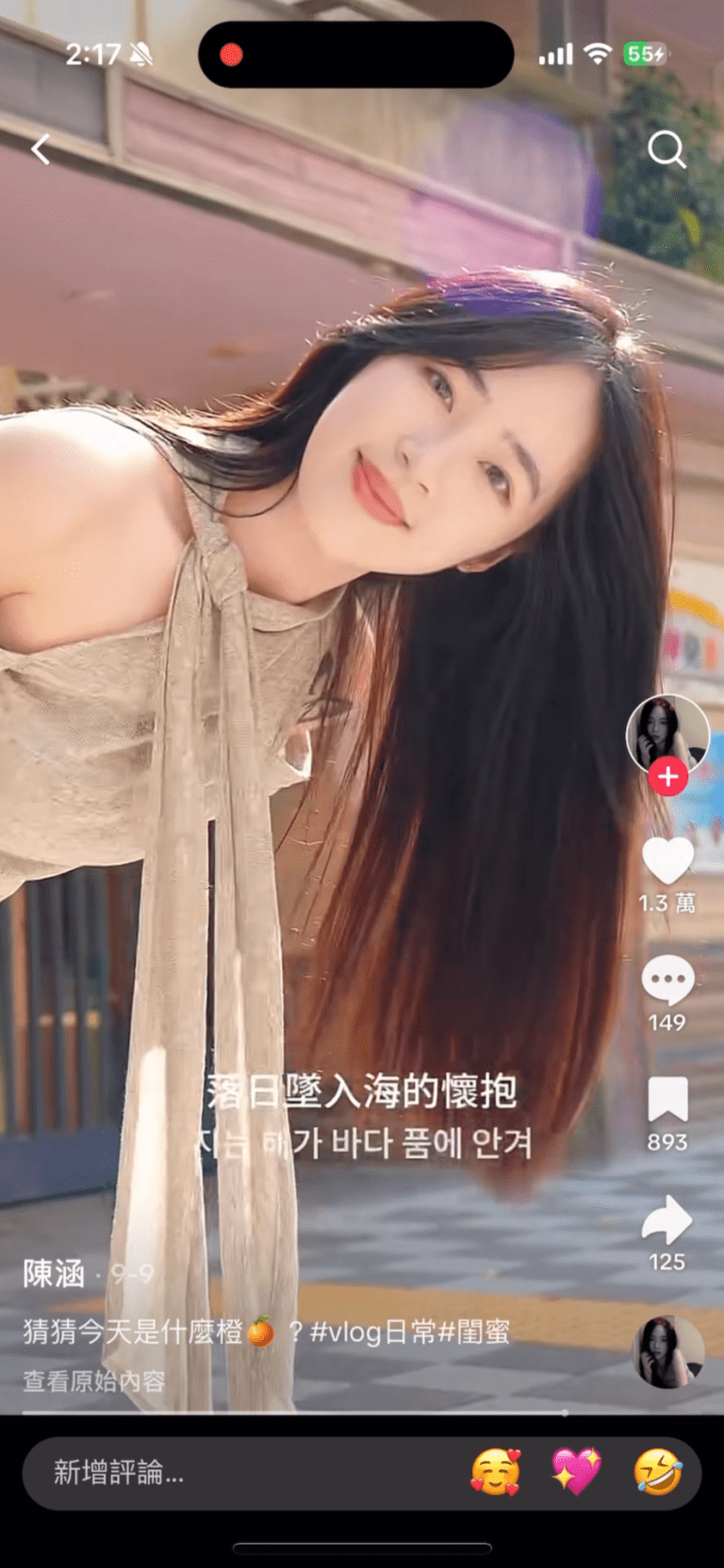724x1568 pixels.
Task: Follow the creator with the red plus
Action: point(667,777)
